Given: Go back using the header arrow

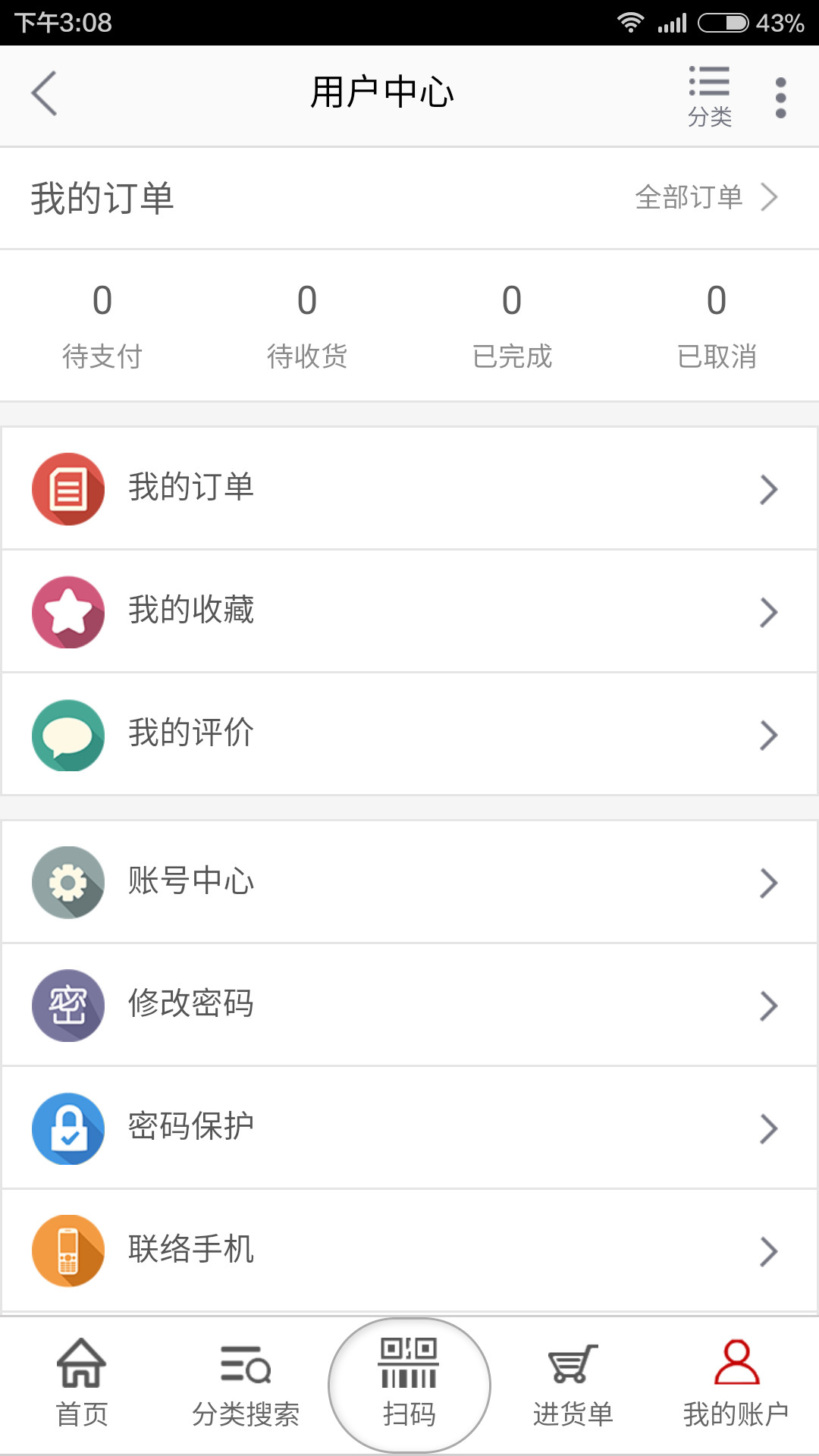Looking at the screenshot, I should pyautogui.click(x=45, y=94).
